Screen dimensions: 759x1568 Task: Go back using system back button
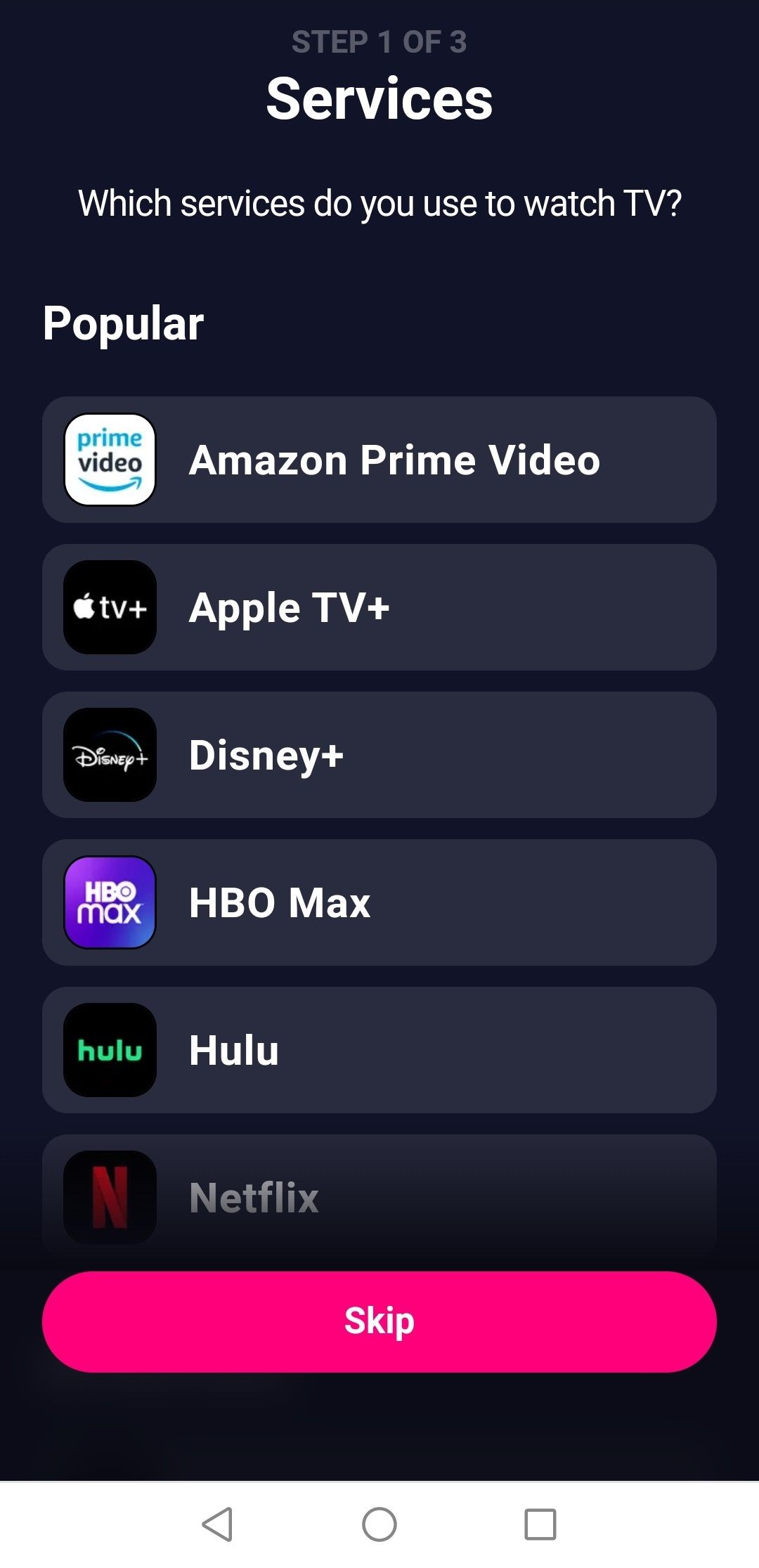coord(218,1524)
